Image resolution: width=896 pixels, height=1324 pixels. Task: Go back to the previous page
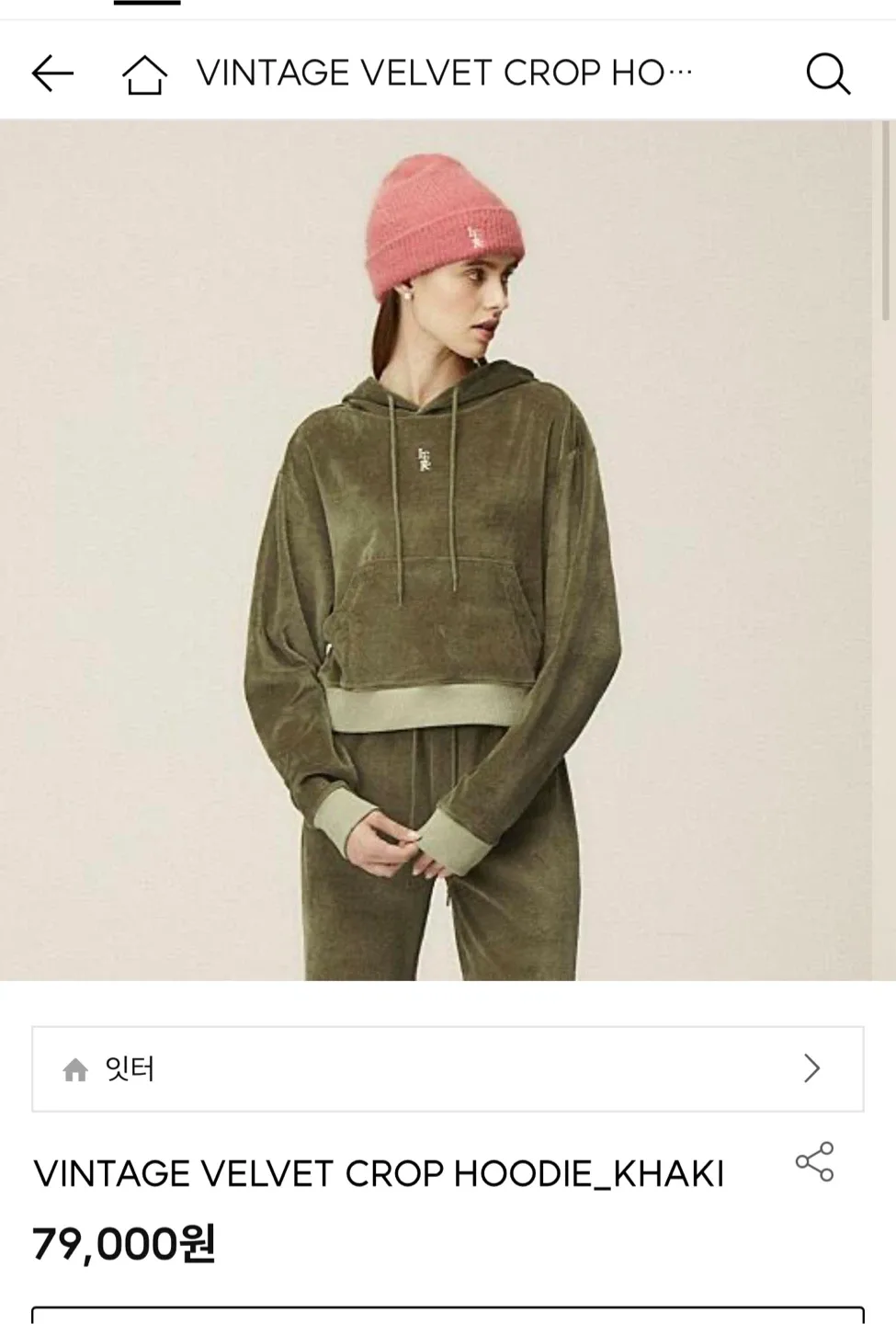(x=52, y=73)
